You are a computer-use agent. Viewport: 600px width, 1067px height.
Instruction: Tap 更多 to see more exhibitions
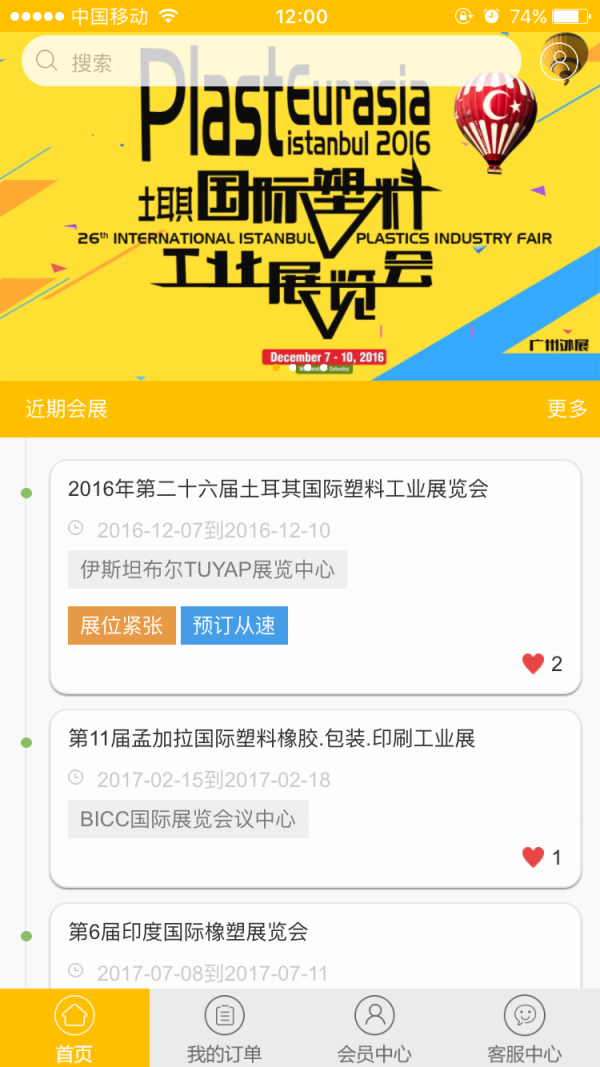[x=567, y=408]
